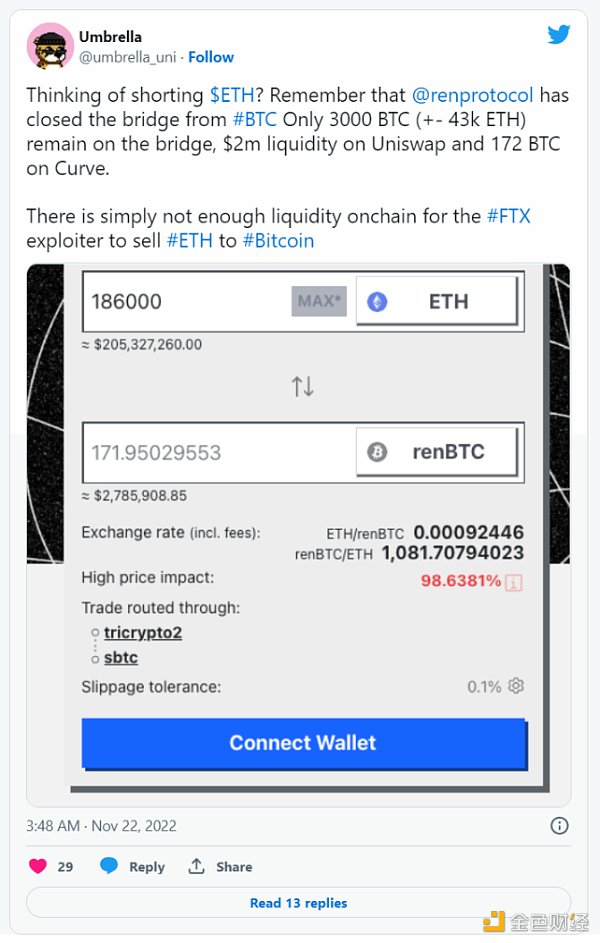The width and height of the screenshot is (600, 943).
Task: Open the #Bitcoin hashtag
Action: [278, 240]
